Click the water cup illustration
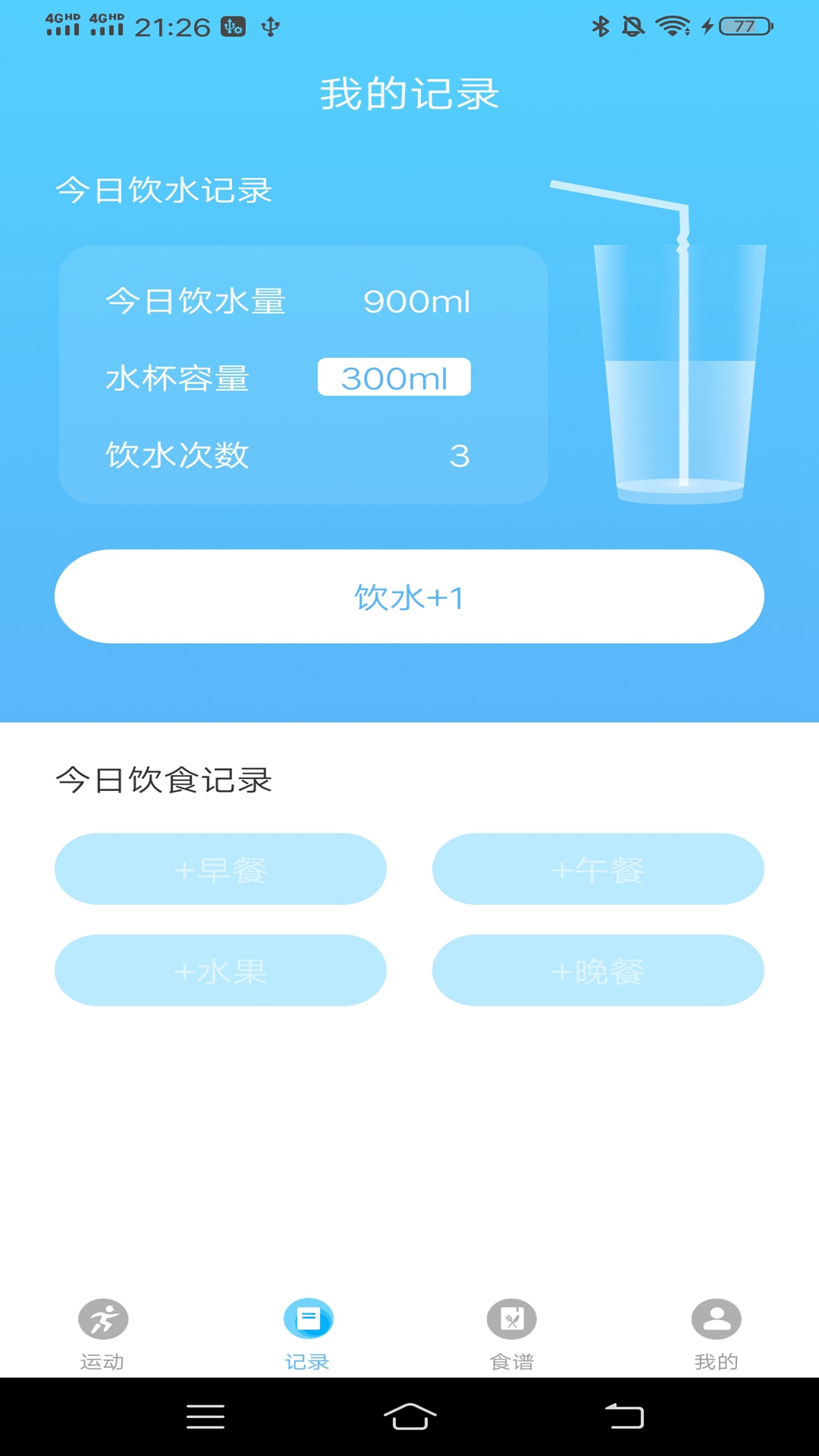Image resolution: width=819 pixels, height=1456 pixels. [x=677, y=372]
